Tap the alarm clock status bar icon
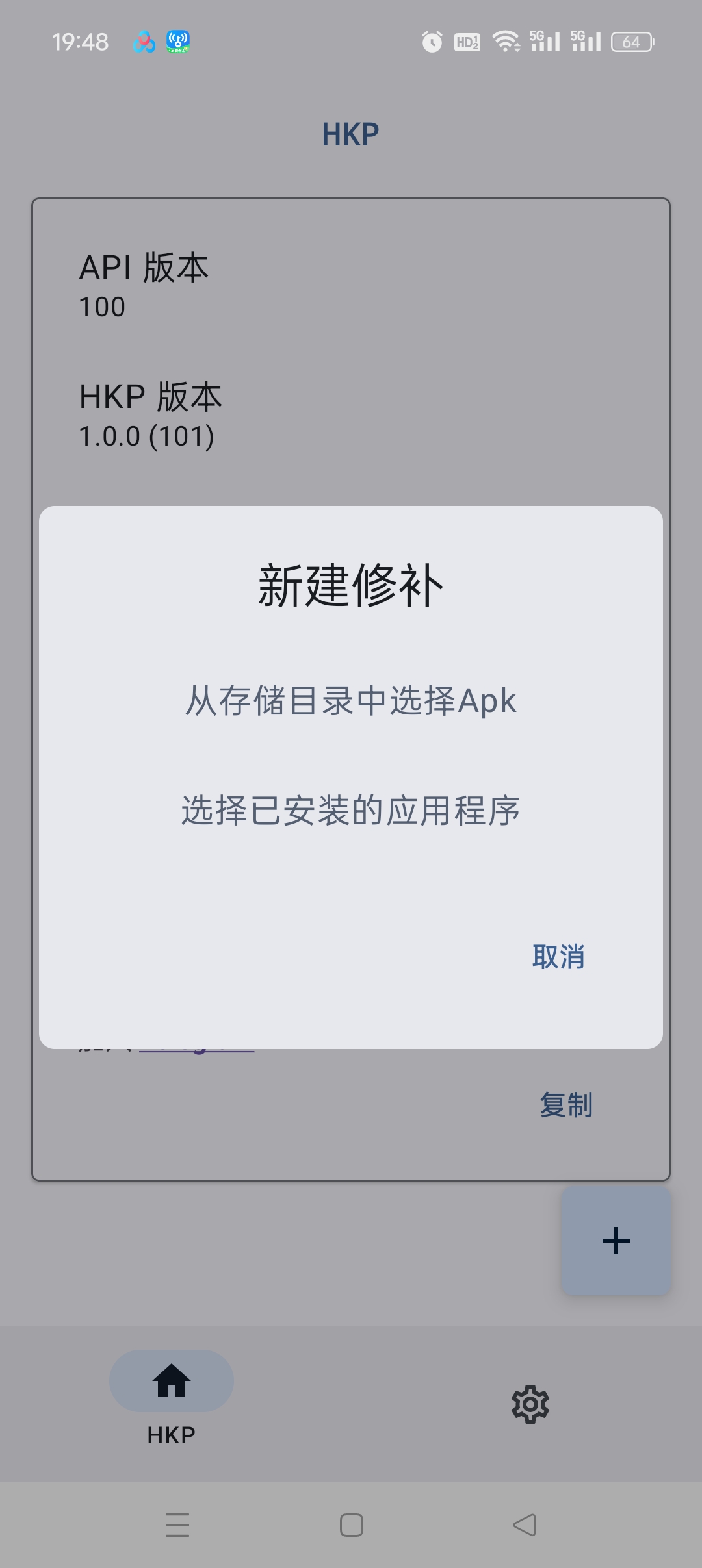 [x=431, y=41]
